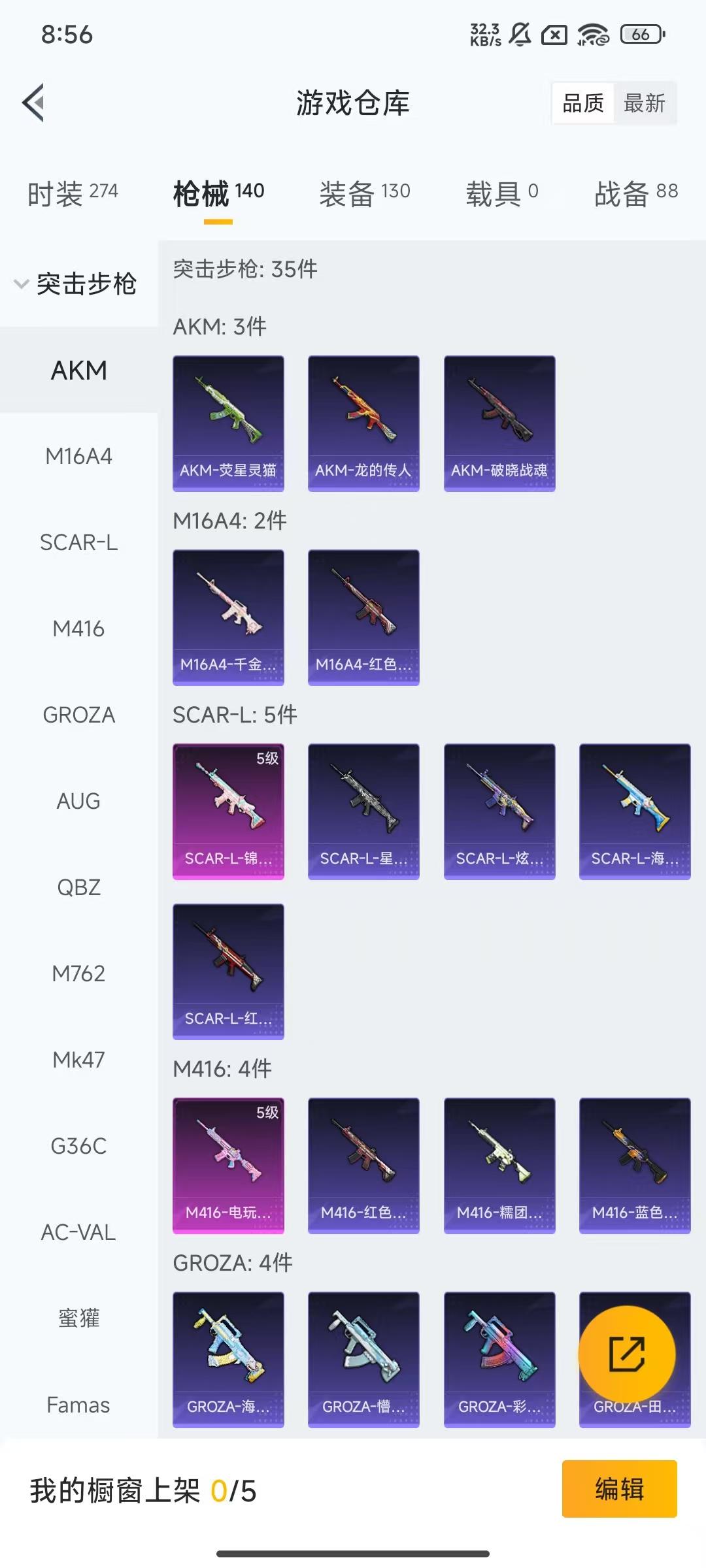Select 蜜獾 in the side list

pos(78,1318)
